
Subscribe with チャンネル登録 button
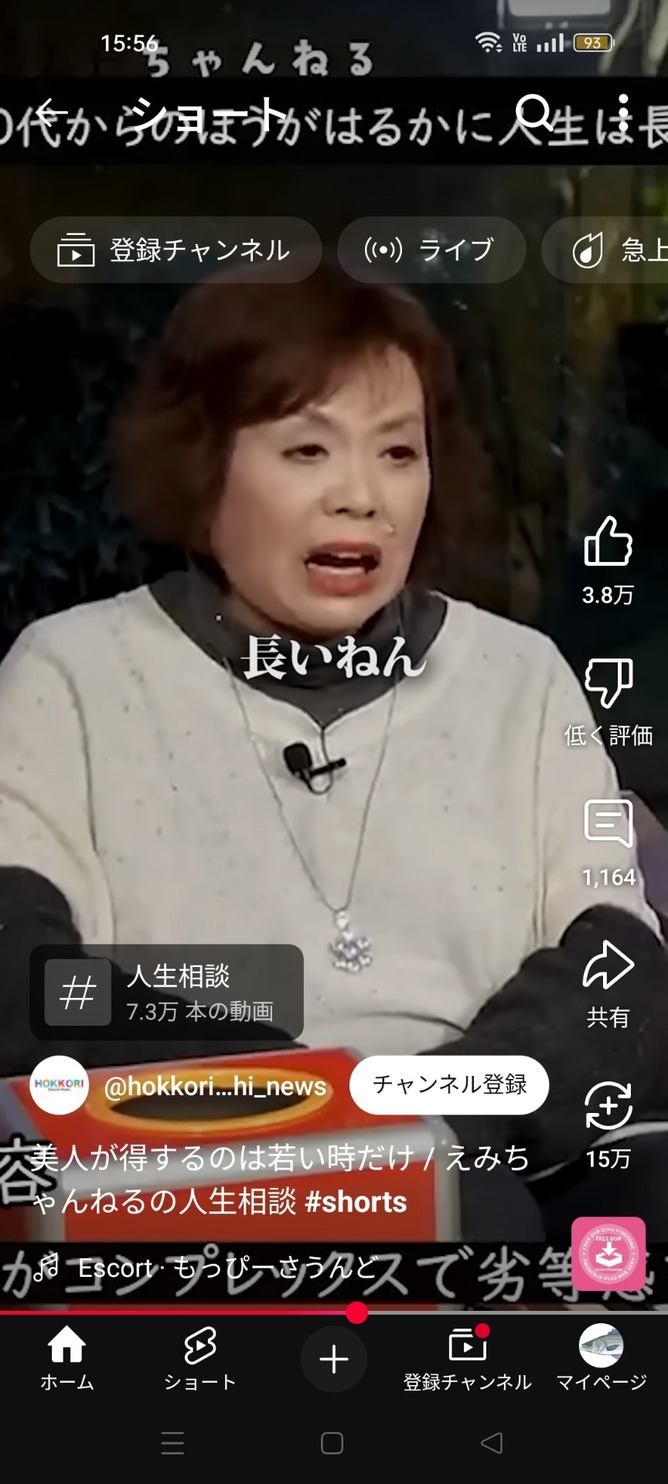[449, 1085]
